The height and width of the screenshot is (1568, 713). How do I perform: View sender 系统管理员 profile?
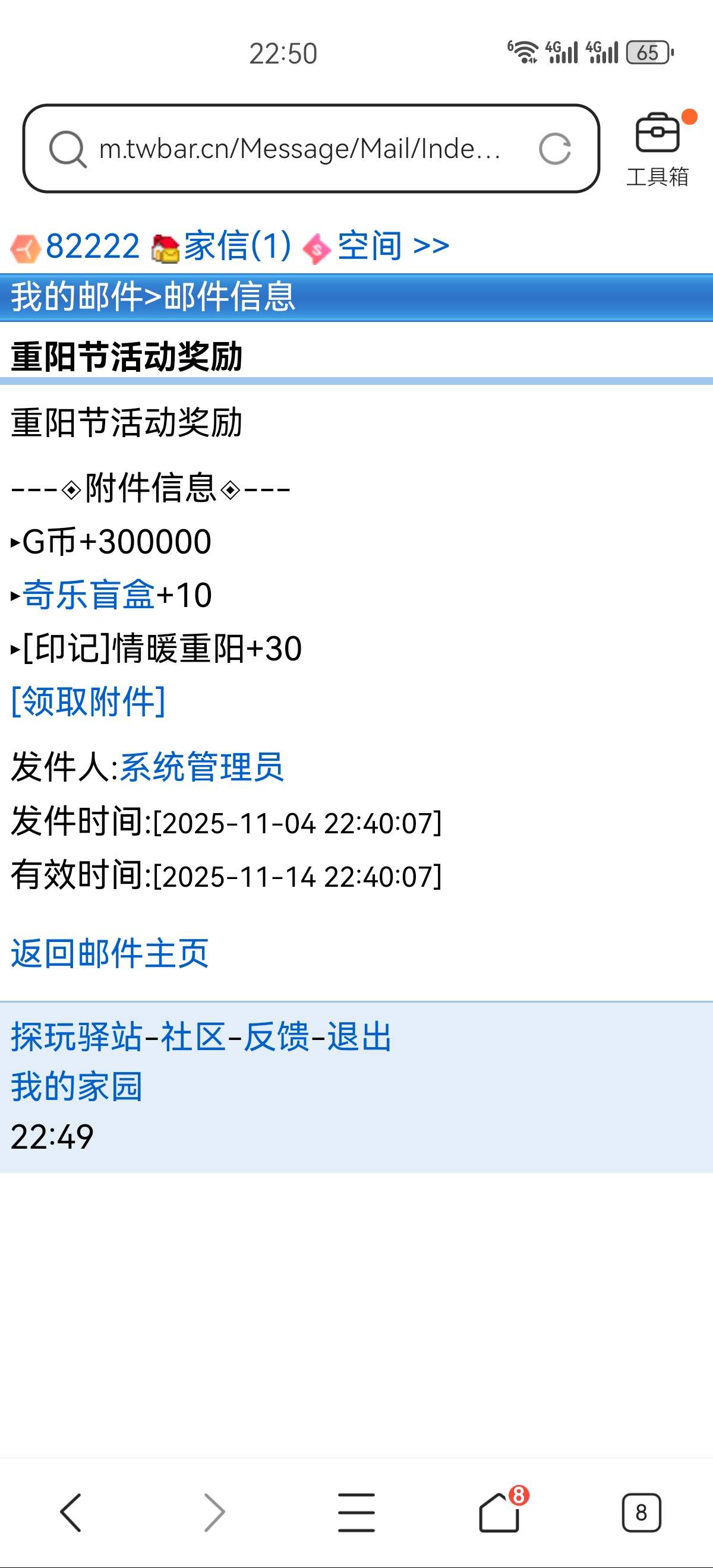pos(201,767)
